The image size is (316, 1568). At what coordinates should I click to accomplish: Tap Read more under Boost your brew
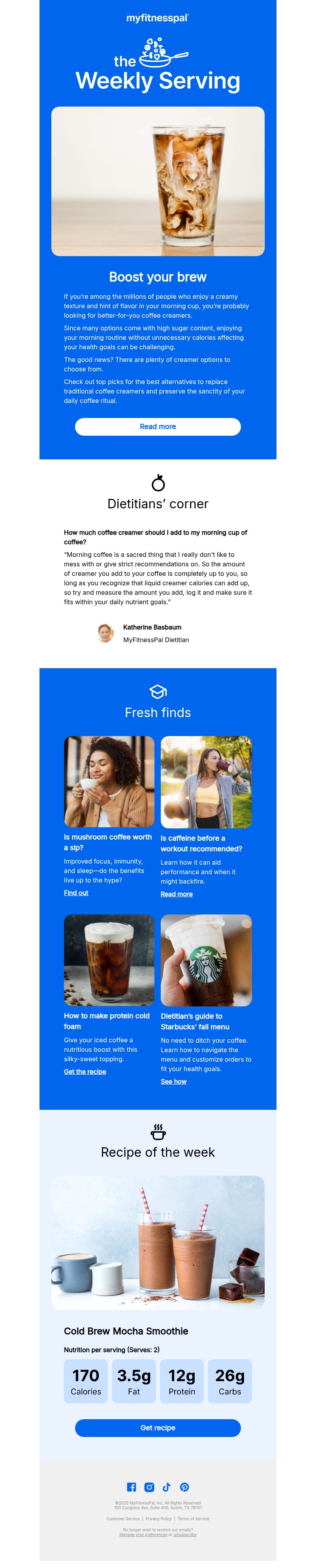(158, 427)
